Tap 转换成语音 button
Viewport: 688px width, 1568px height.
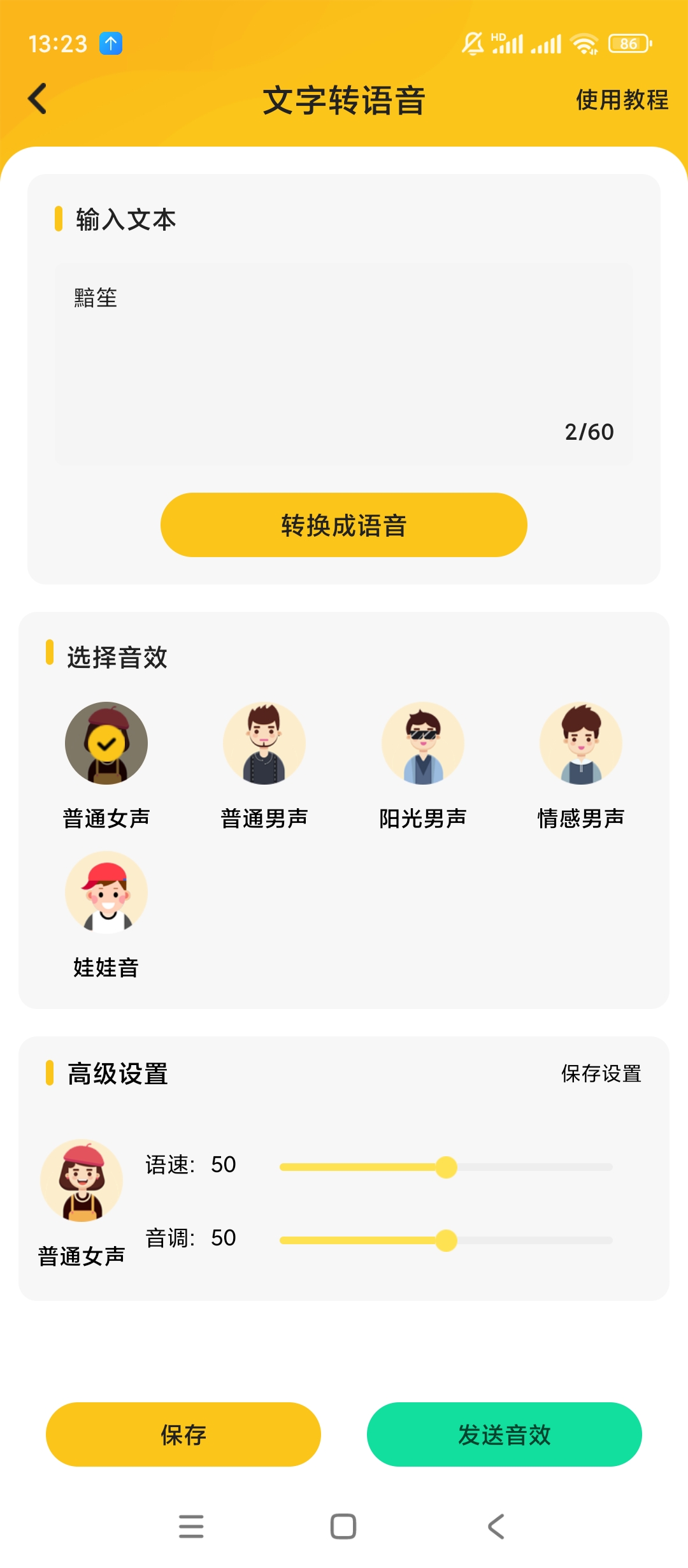(344, 525)
